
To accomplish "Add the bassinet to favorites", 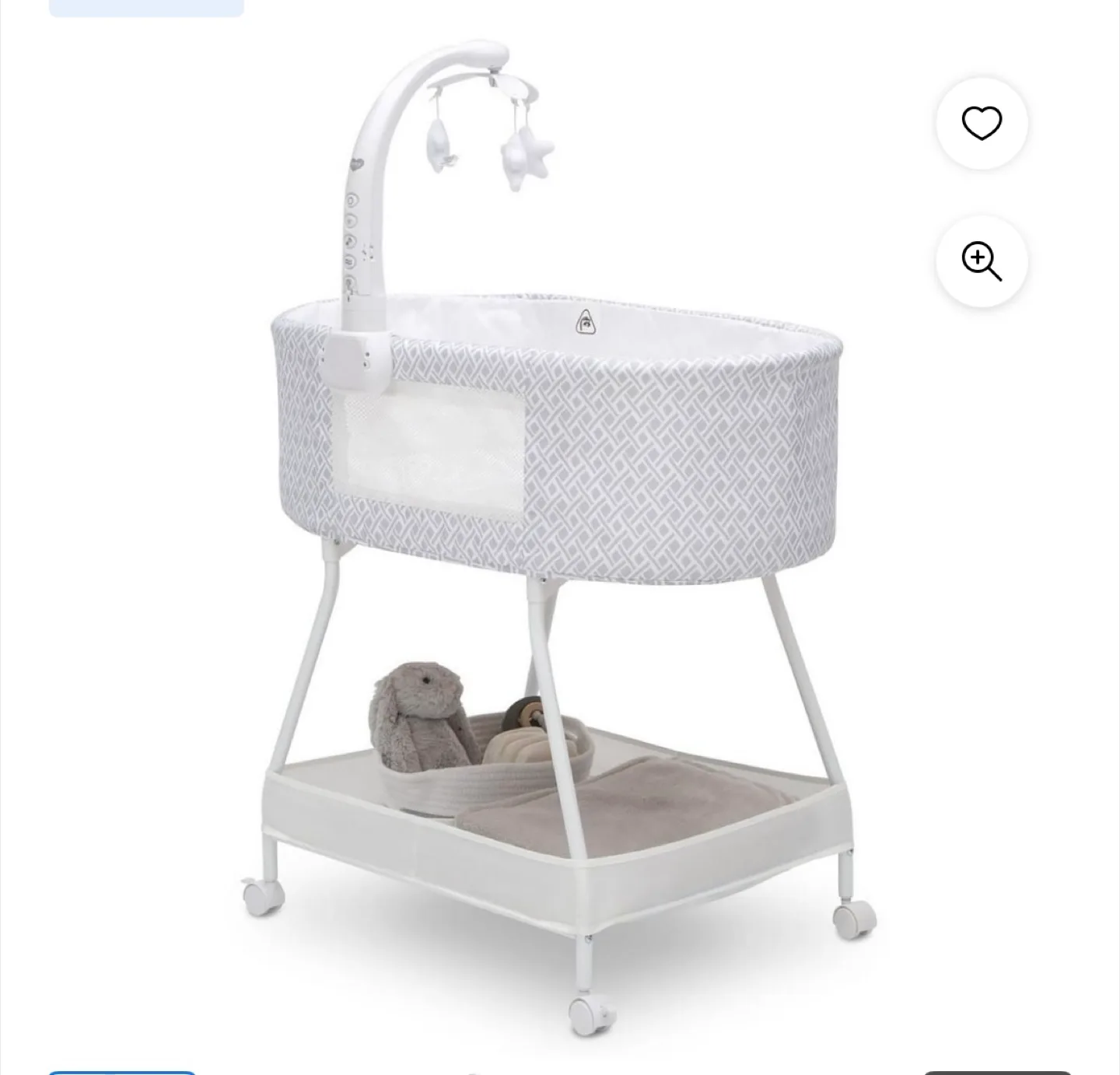I will 981,123.
